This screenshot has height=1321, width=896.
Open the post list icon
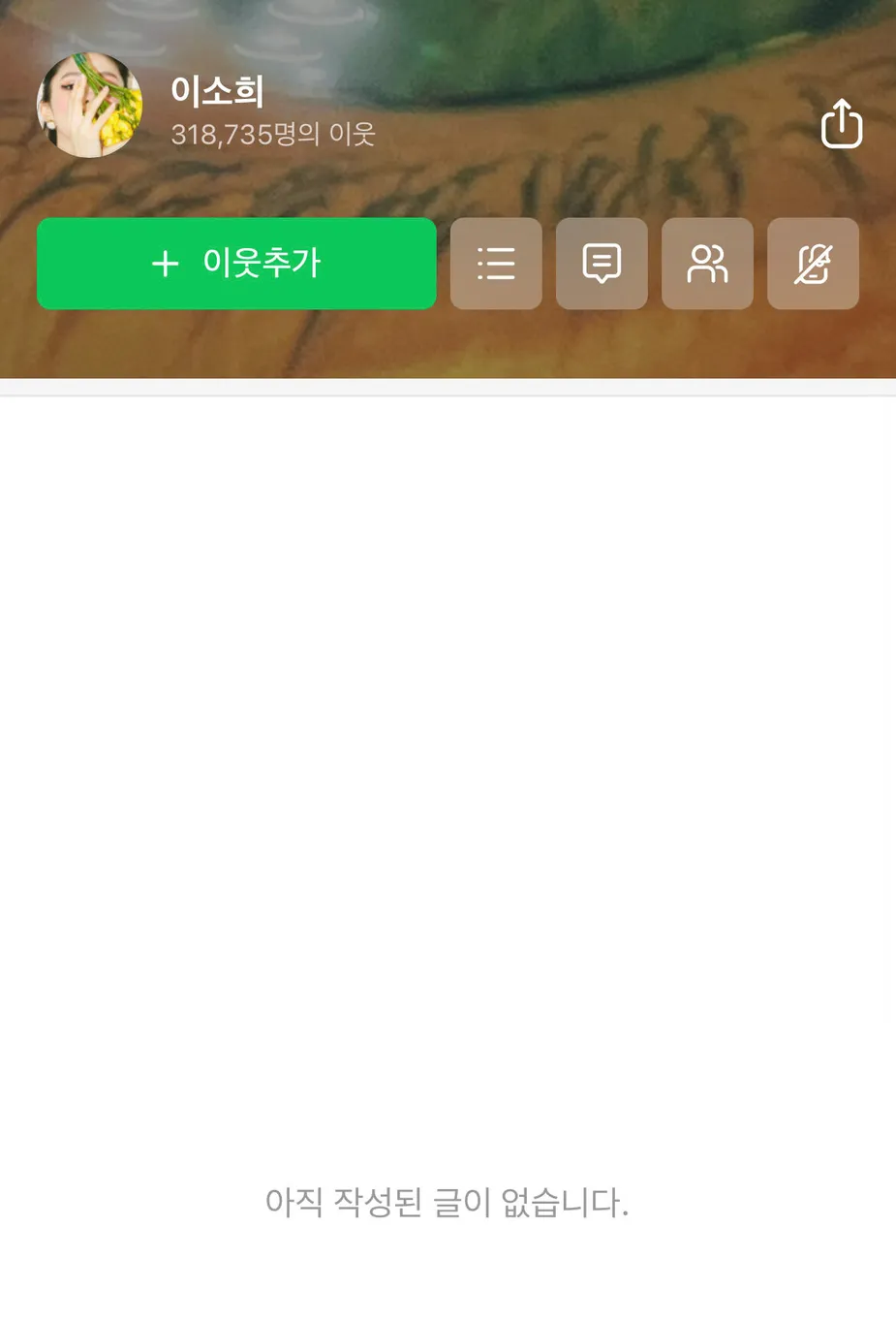[496, 264]
